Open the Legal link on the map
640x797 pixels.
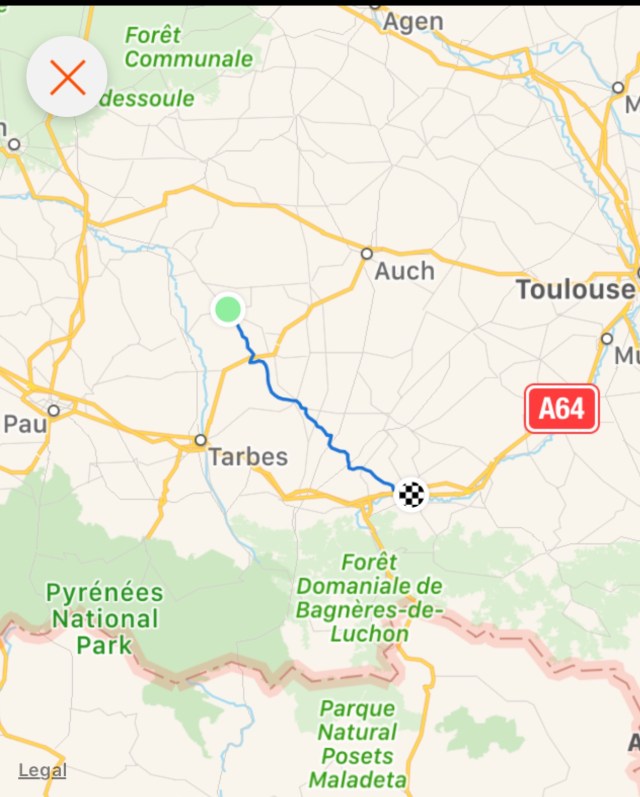(x=42, y=770)
